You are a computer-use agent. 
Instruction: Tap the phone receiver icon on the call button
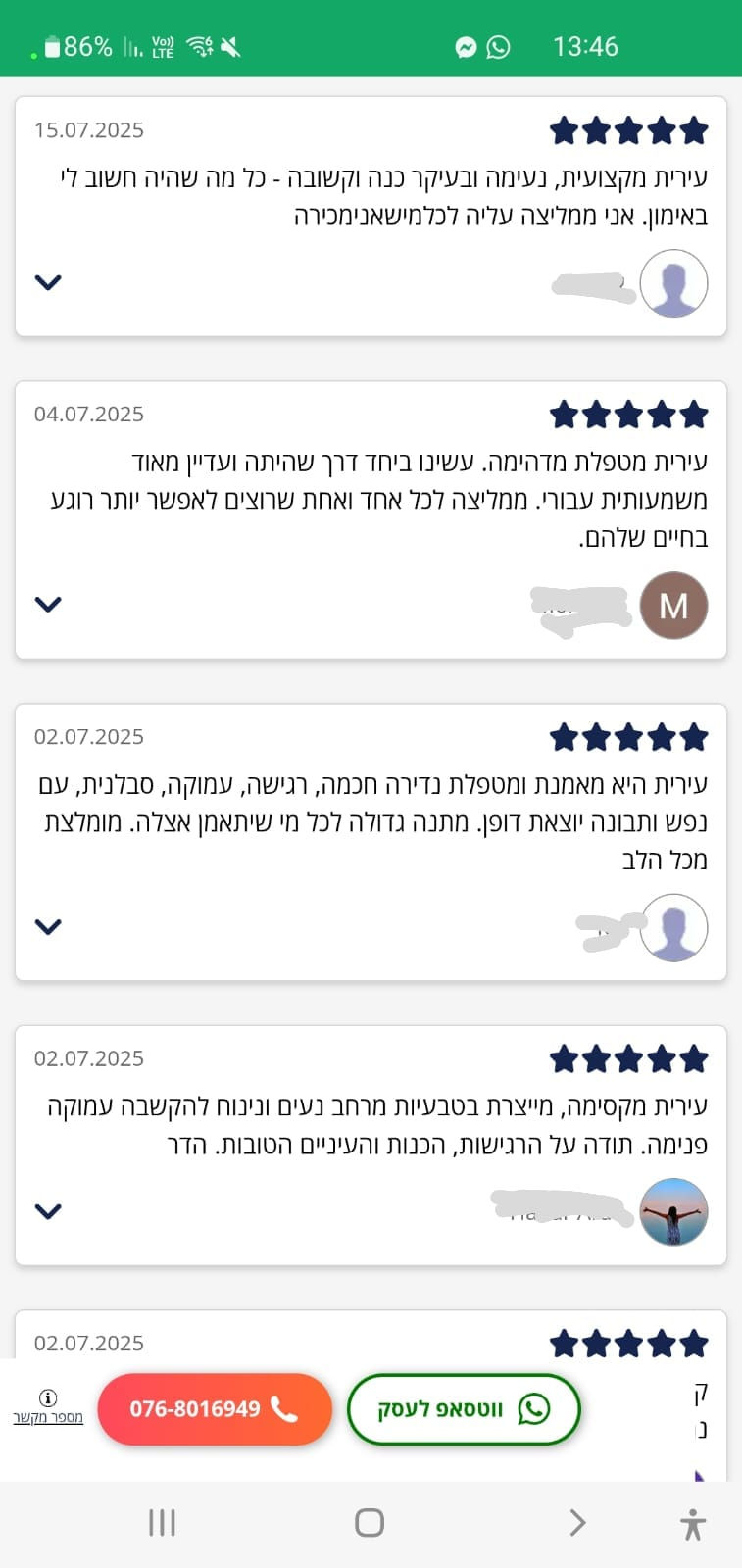coord(283,1409)
